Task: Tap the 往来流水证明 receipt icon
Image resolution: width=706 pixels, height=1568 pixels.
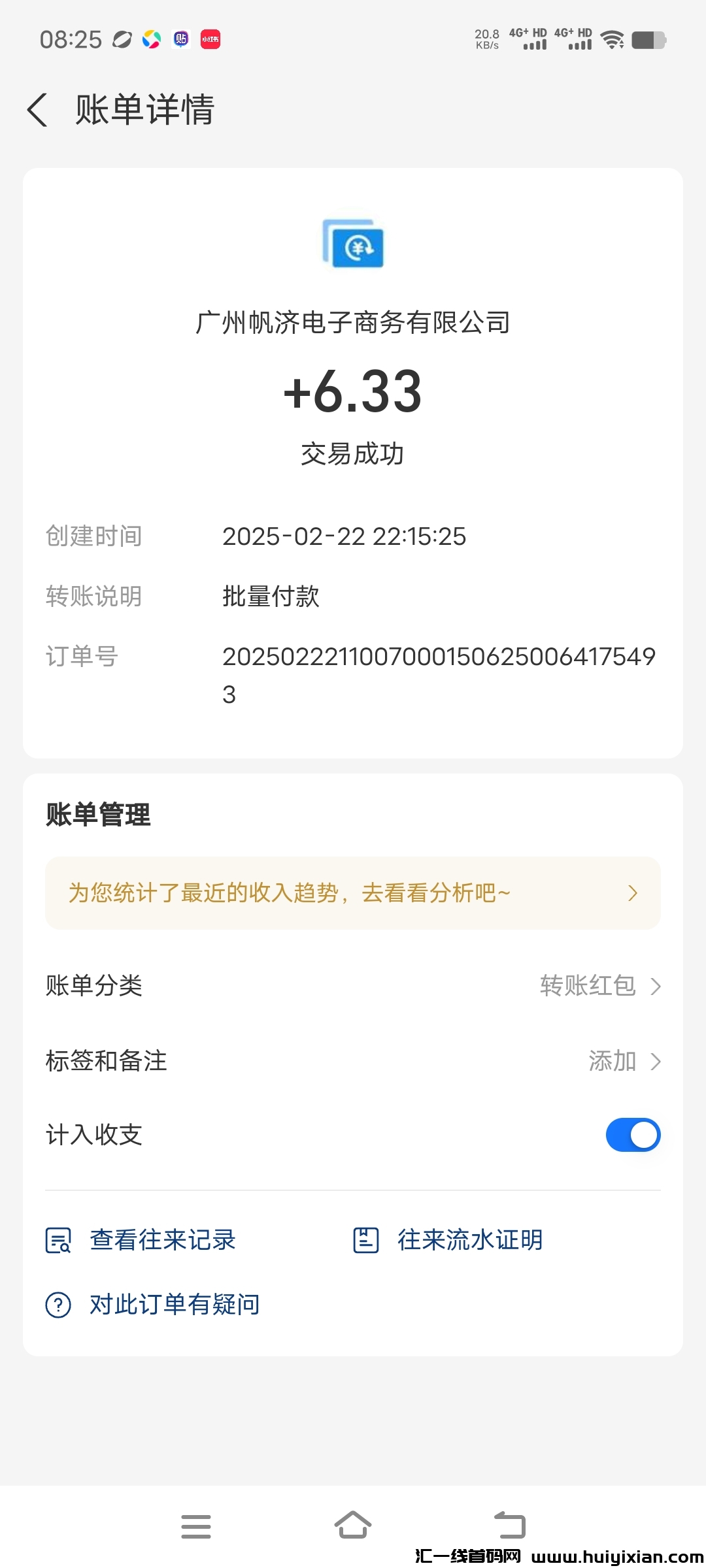Action: click(366, 1239)
